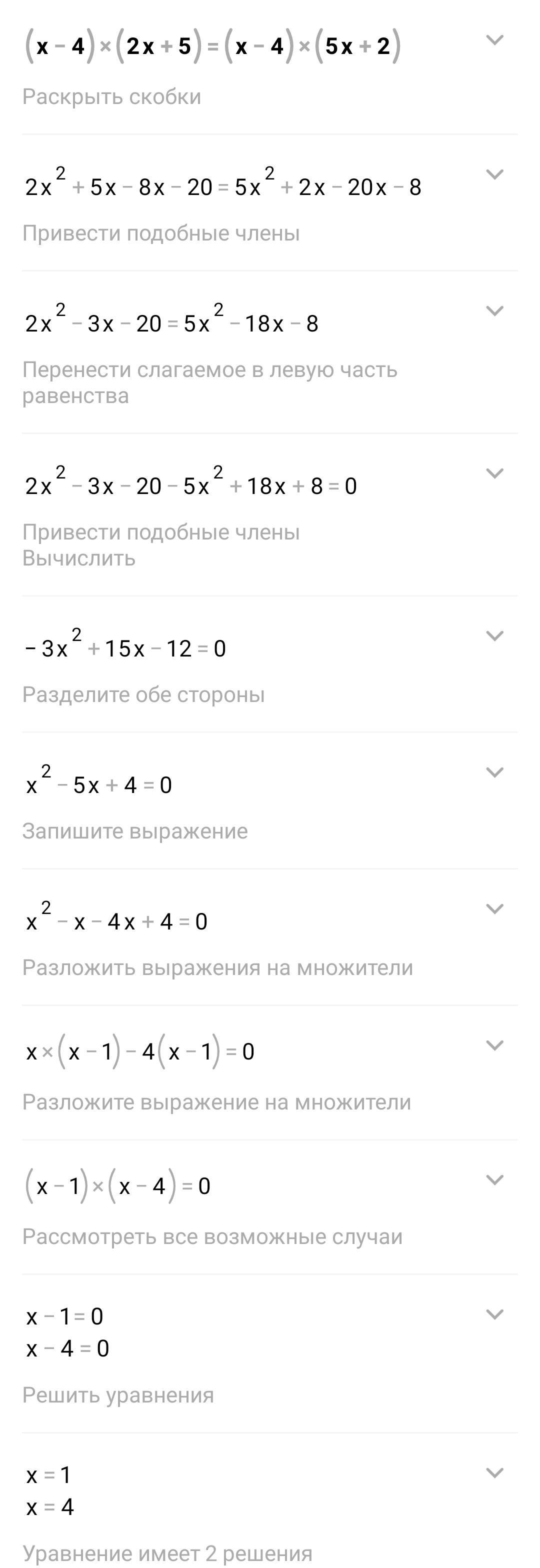540x1568 pixels.
Task: Expand the 'Разделите обе стороны' step
Action: tap(494, 636)
